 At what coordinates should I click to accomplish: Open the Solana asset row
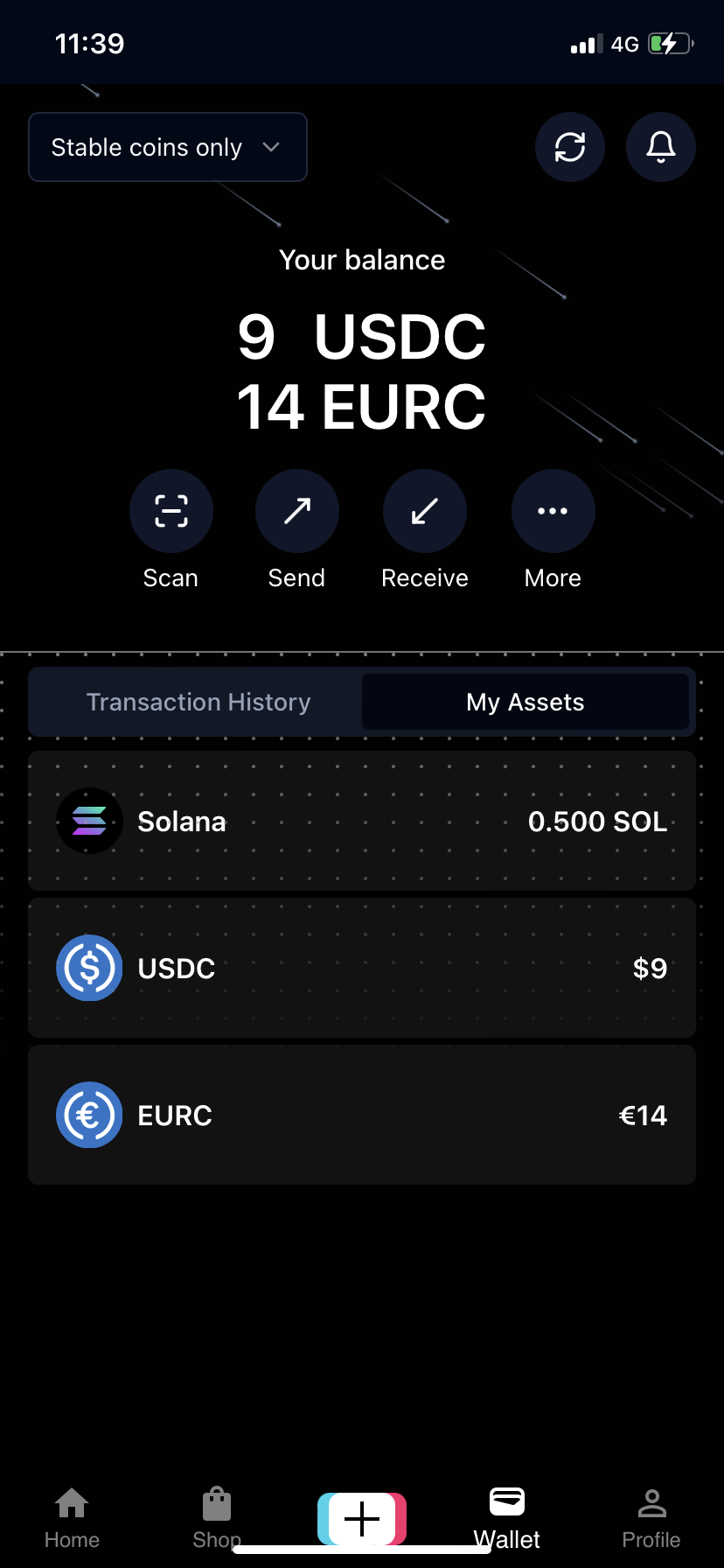tap(362, 821)
